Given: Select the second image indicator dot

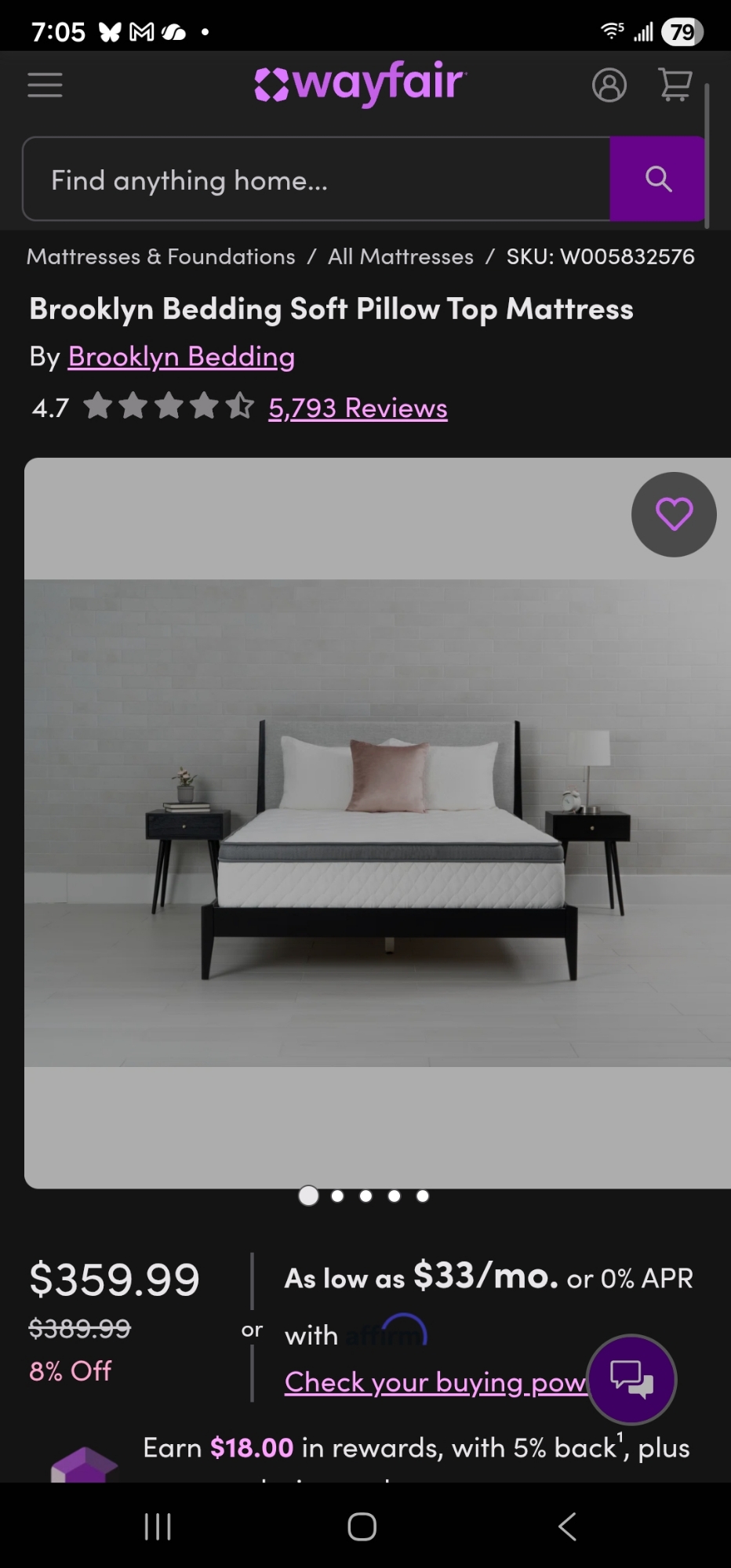Looking at the screenshot, I should point(337,1196).
